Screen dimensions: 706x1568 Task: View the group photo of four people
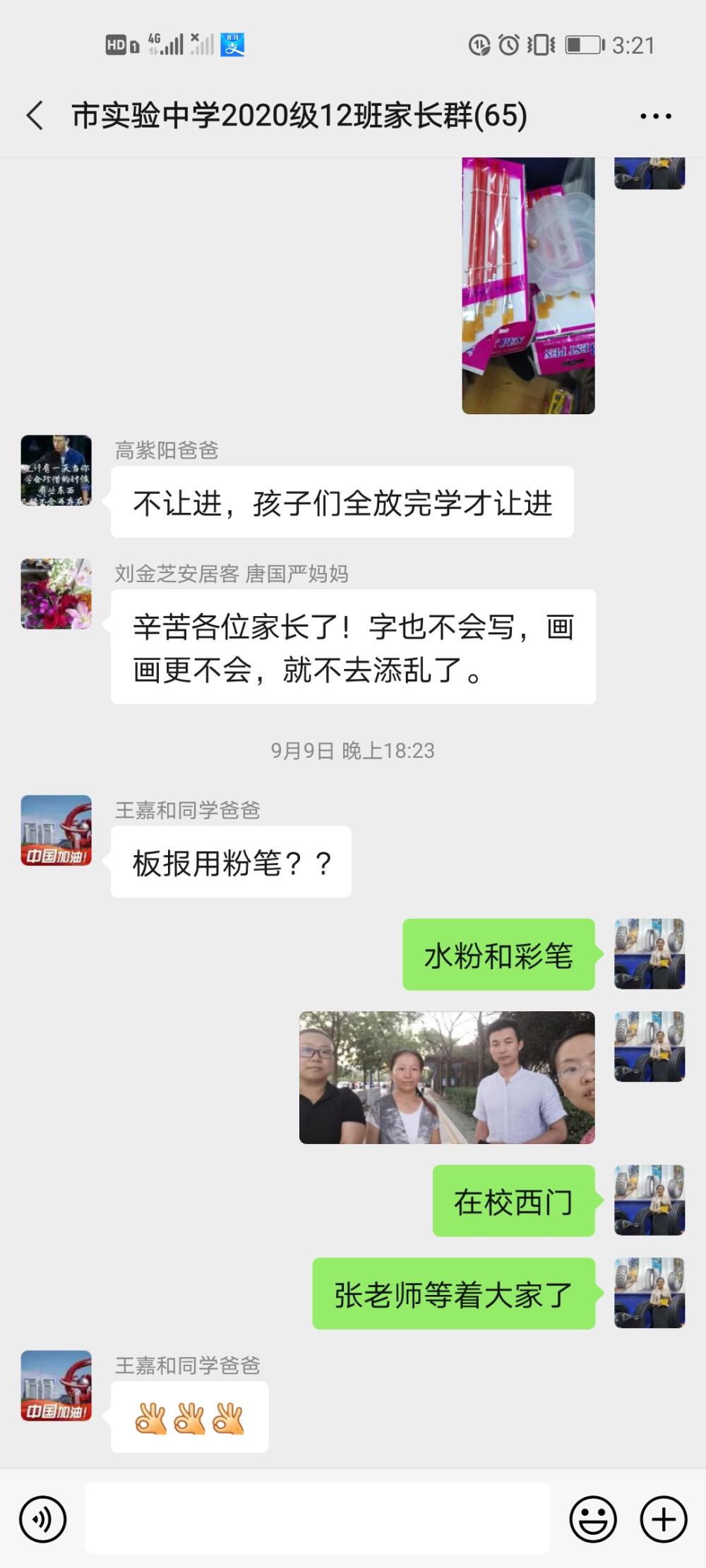(x=447, y=1078)
